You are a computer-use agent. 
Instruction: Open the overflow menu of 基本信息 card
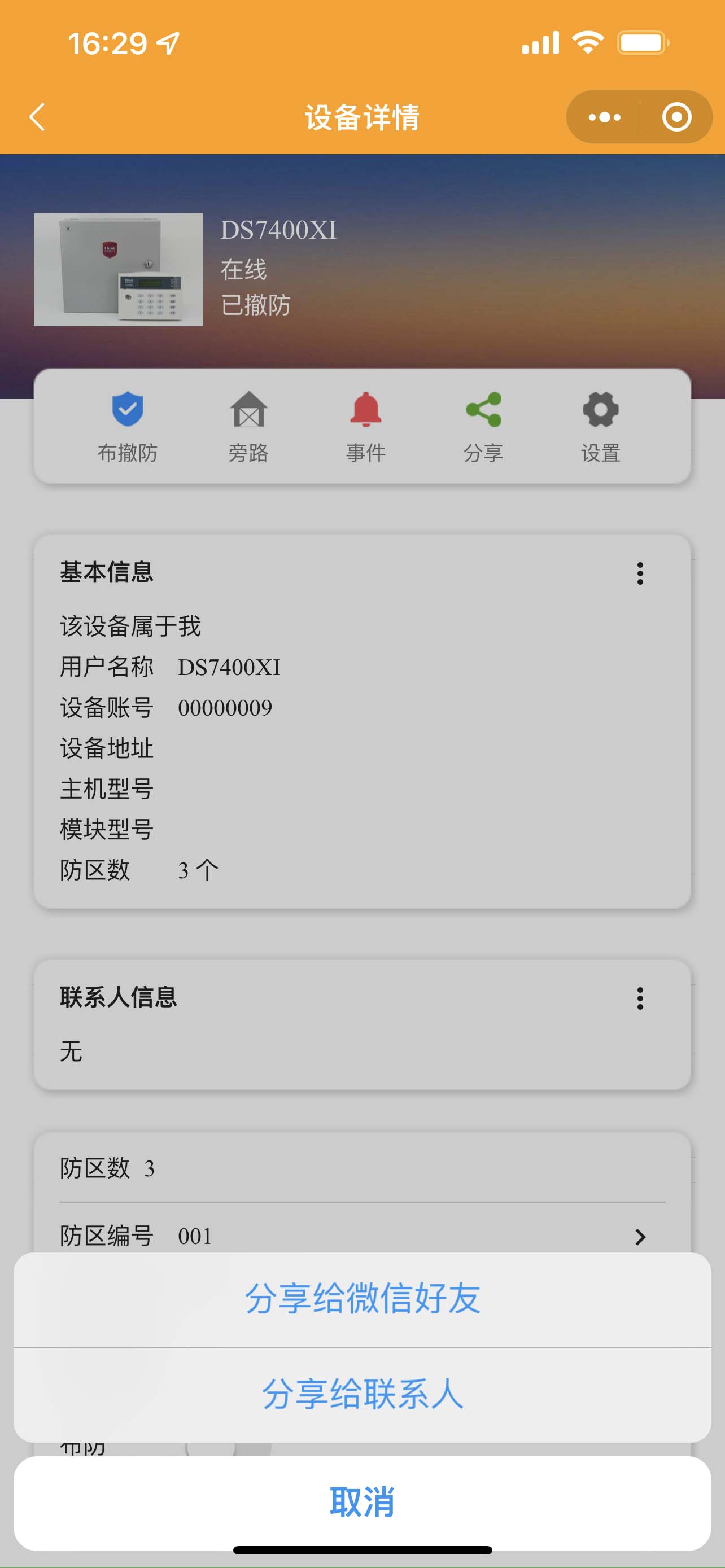pyautogui.click(x=640, y=573)
